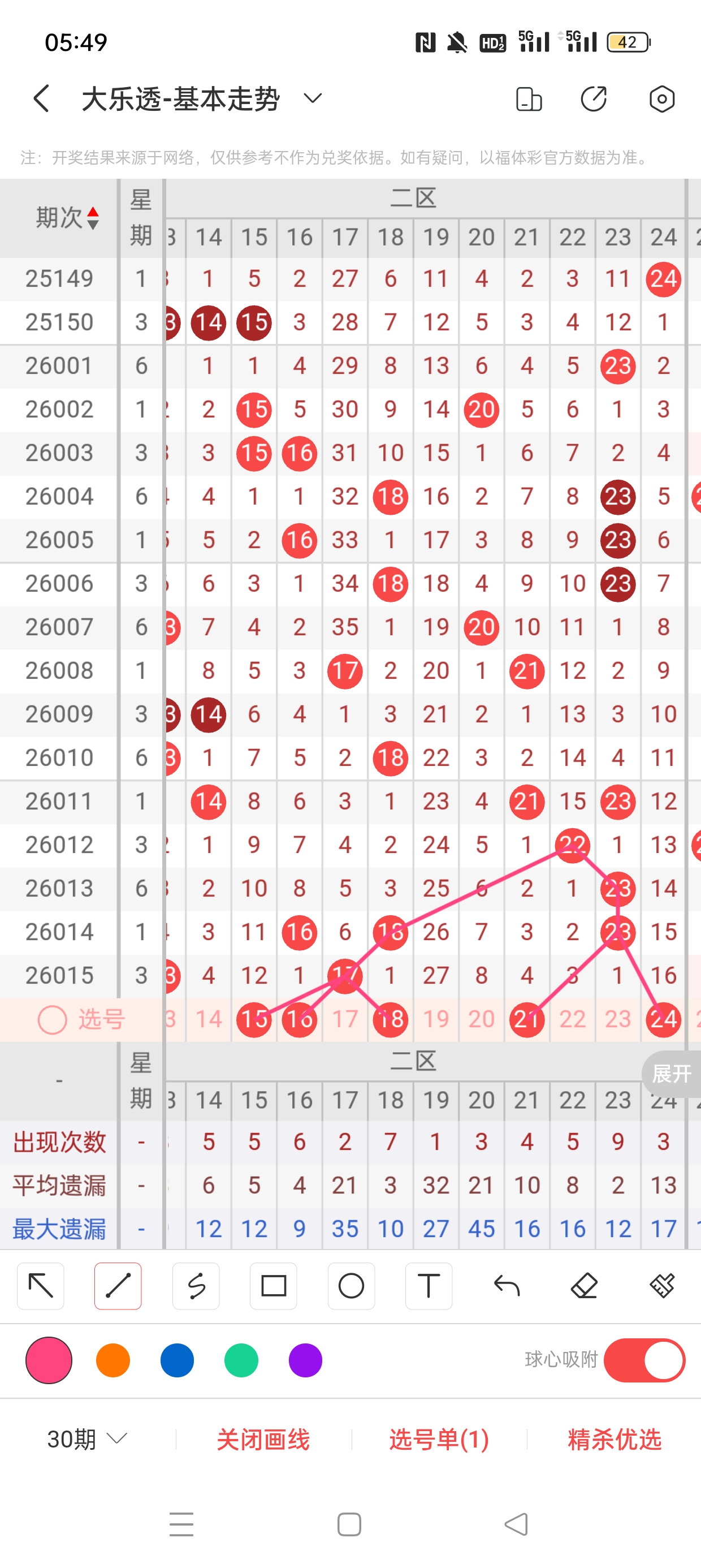Choose the straight line drawing tool
The width and height of the screenshot is (701, 1568).
tap(118, 1286)
